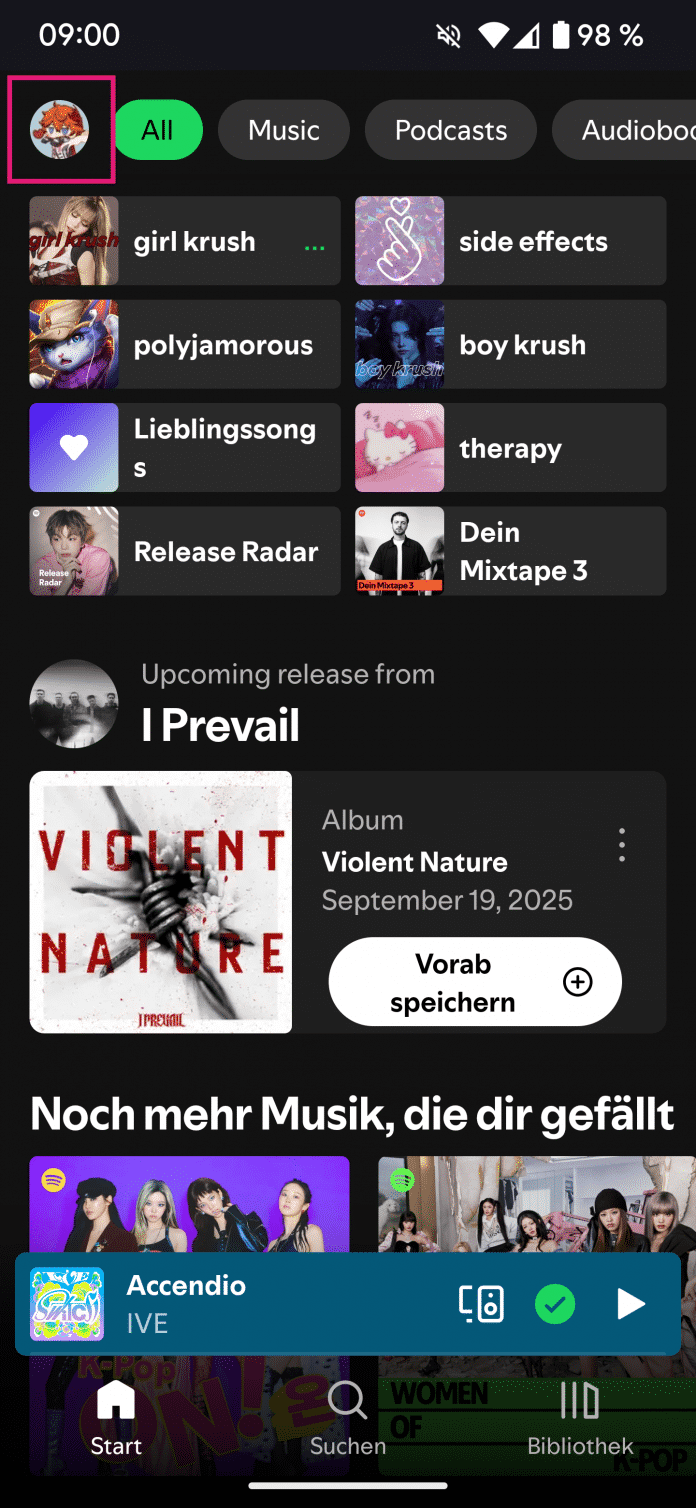The width and height of the screenshot is (696, 1508).
Task: Select the Music filter chip
Action: click(283, 130)
